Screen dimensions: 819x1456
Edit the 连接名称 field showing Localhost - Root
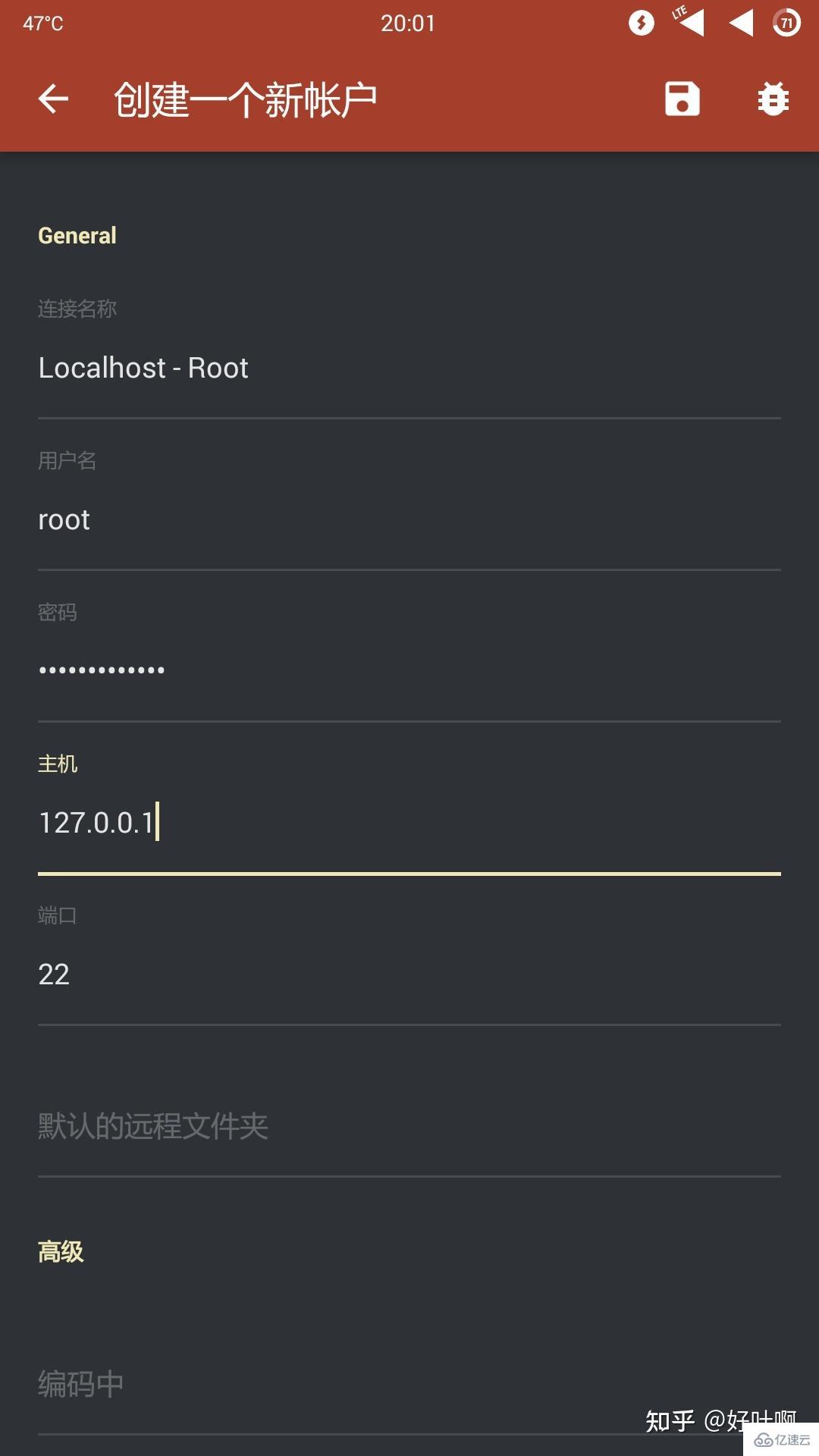tap(409, 369)
